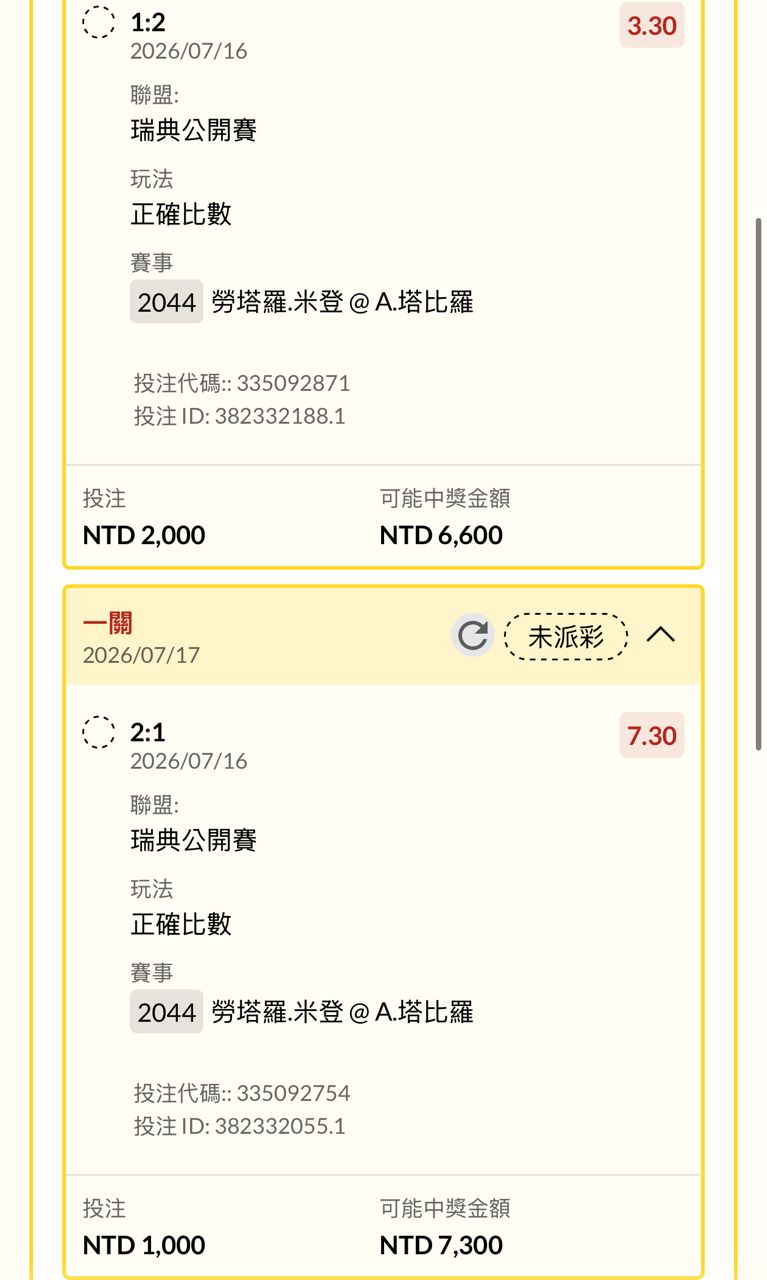Tap the 未派彩 status chip

(566, 636)
